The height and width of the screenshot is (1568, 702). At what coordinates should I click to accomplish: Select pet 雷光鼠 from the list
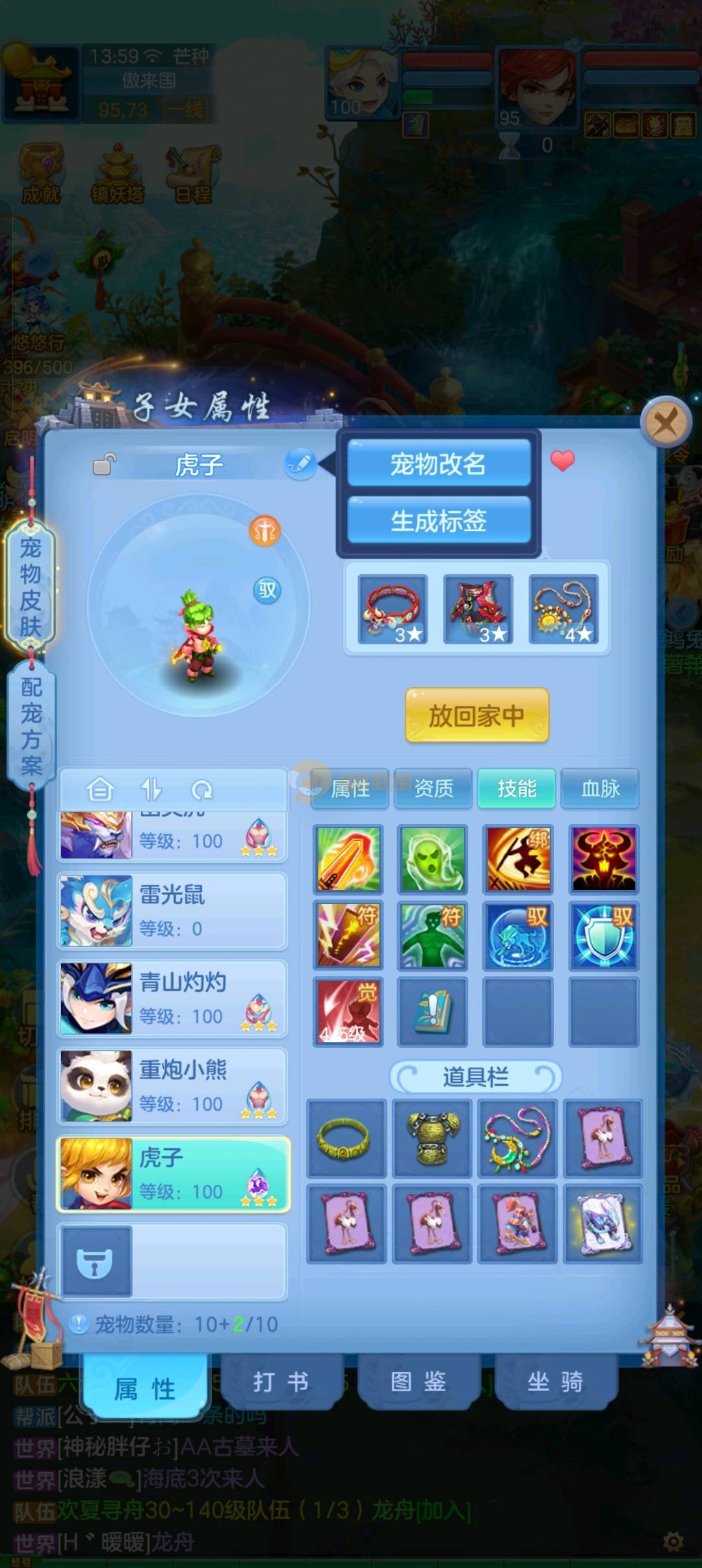click(173, 911)
